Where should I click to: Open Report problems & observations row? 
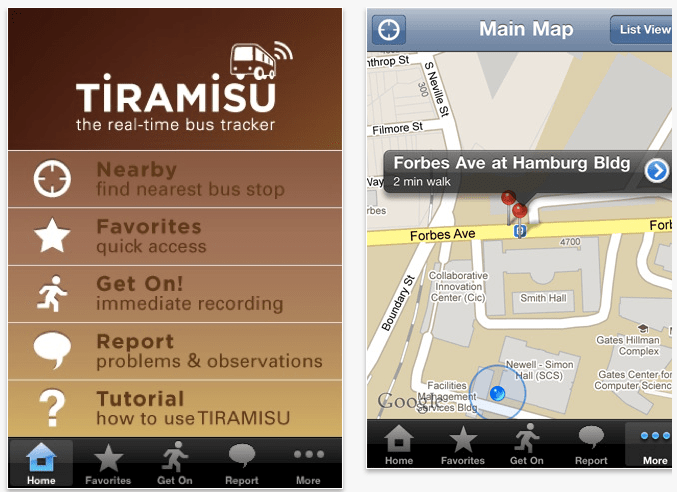174,350
